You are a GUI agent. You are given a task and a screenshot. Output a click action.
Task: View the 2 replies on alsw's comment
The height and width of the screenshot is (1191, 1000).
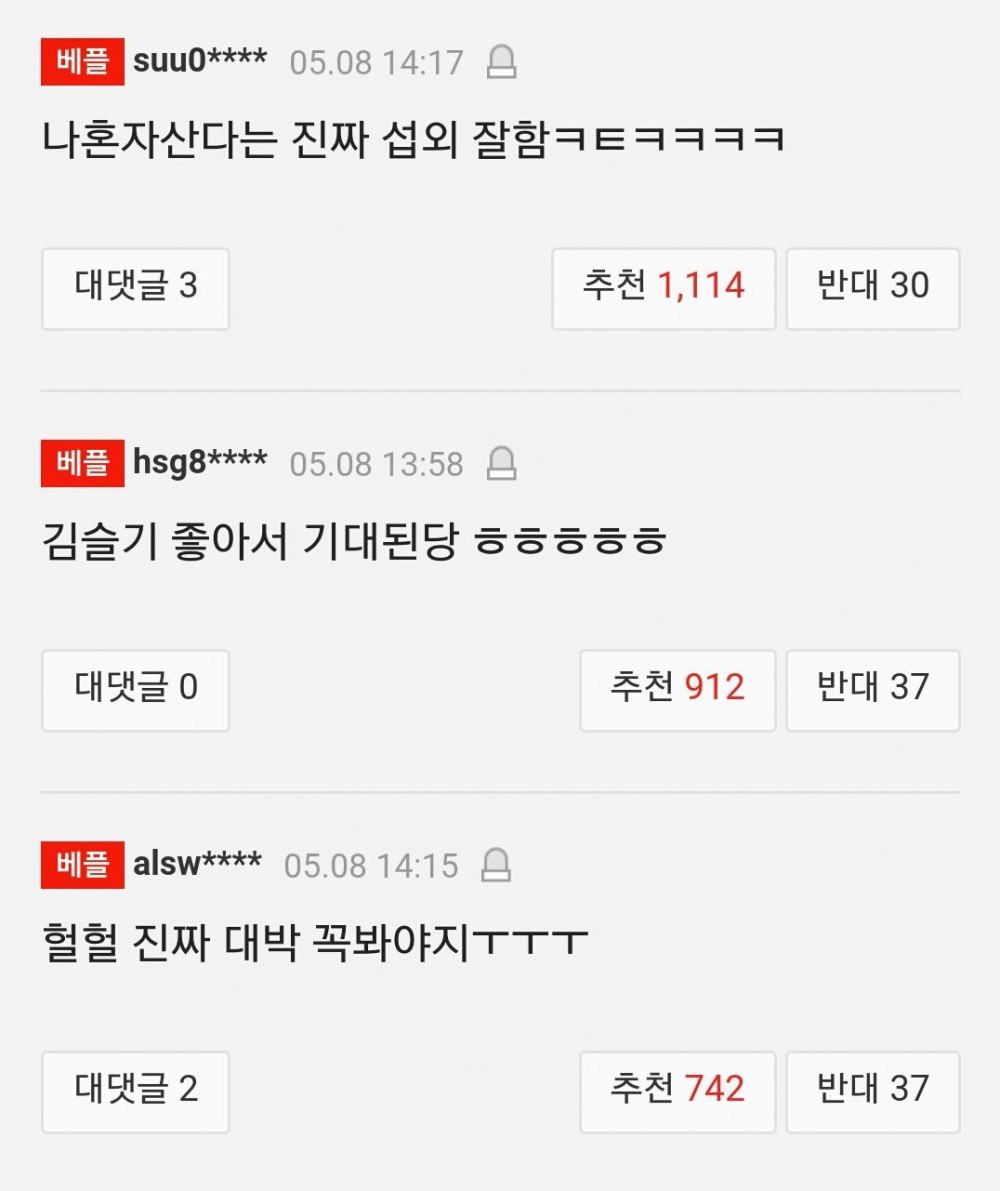tap(135, 1091)
